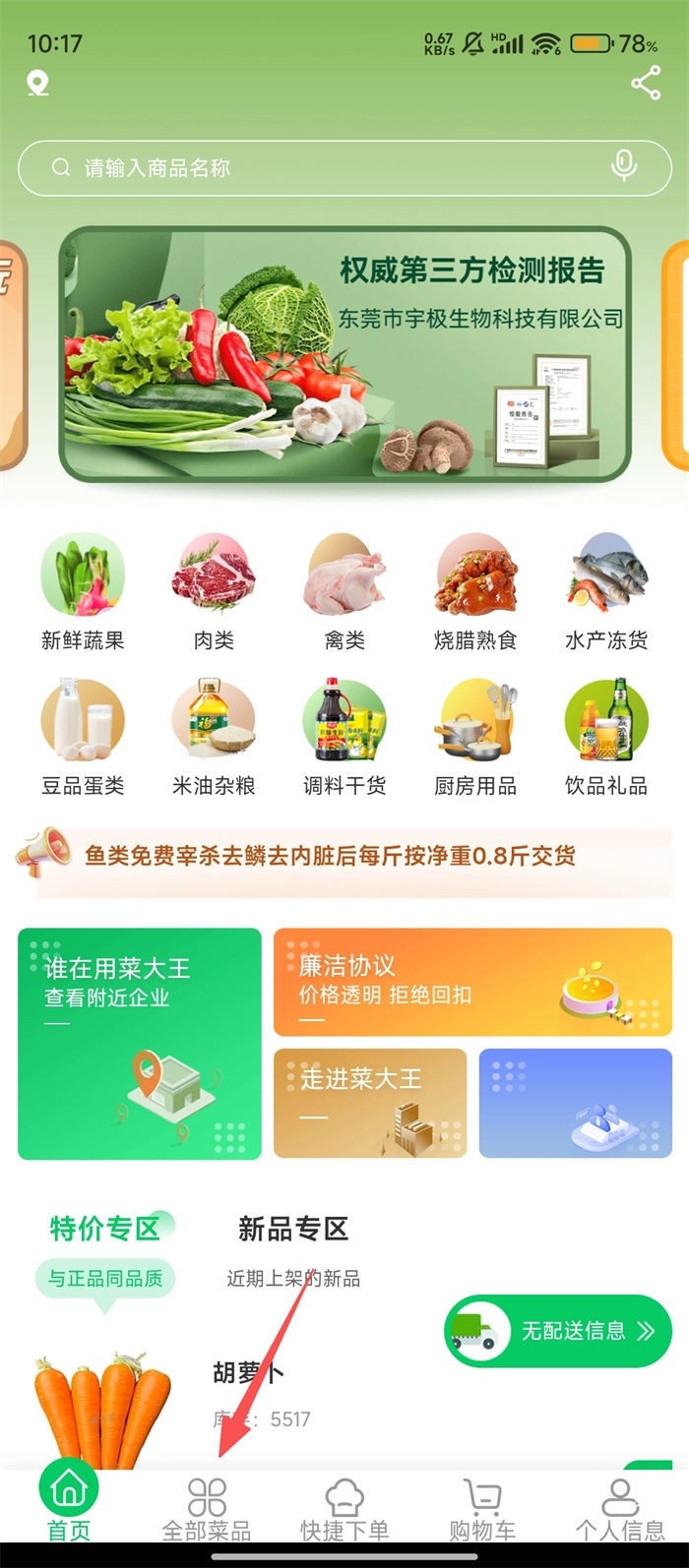Select the 禽类 category
689x1568 pixels.
[x=344, y=592]
